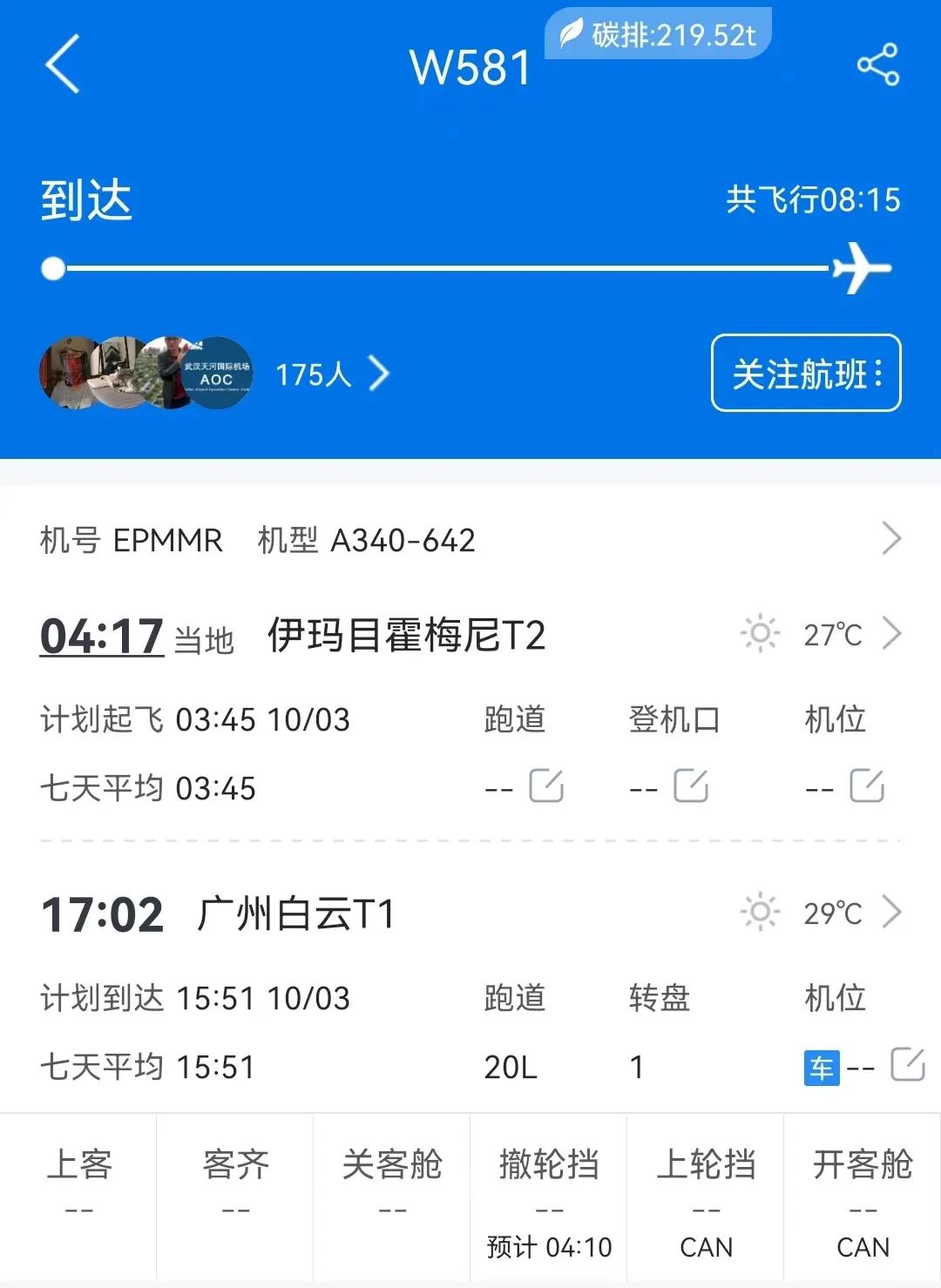Edit the arrival 机位 stand at 广州白云
941x1288 pixels.
[907, 1065]
